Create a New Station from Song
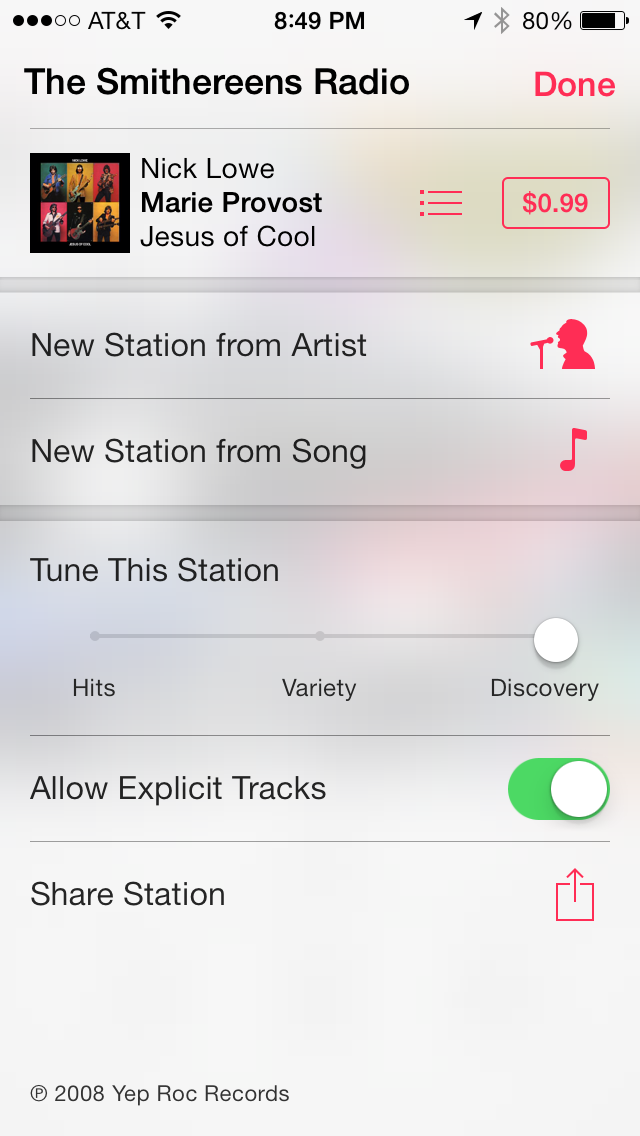This screenshot has width=640, height=1136. pyautogui.click(x=320, y=452)
